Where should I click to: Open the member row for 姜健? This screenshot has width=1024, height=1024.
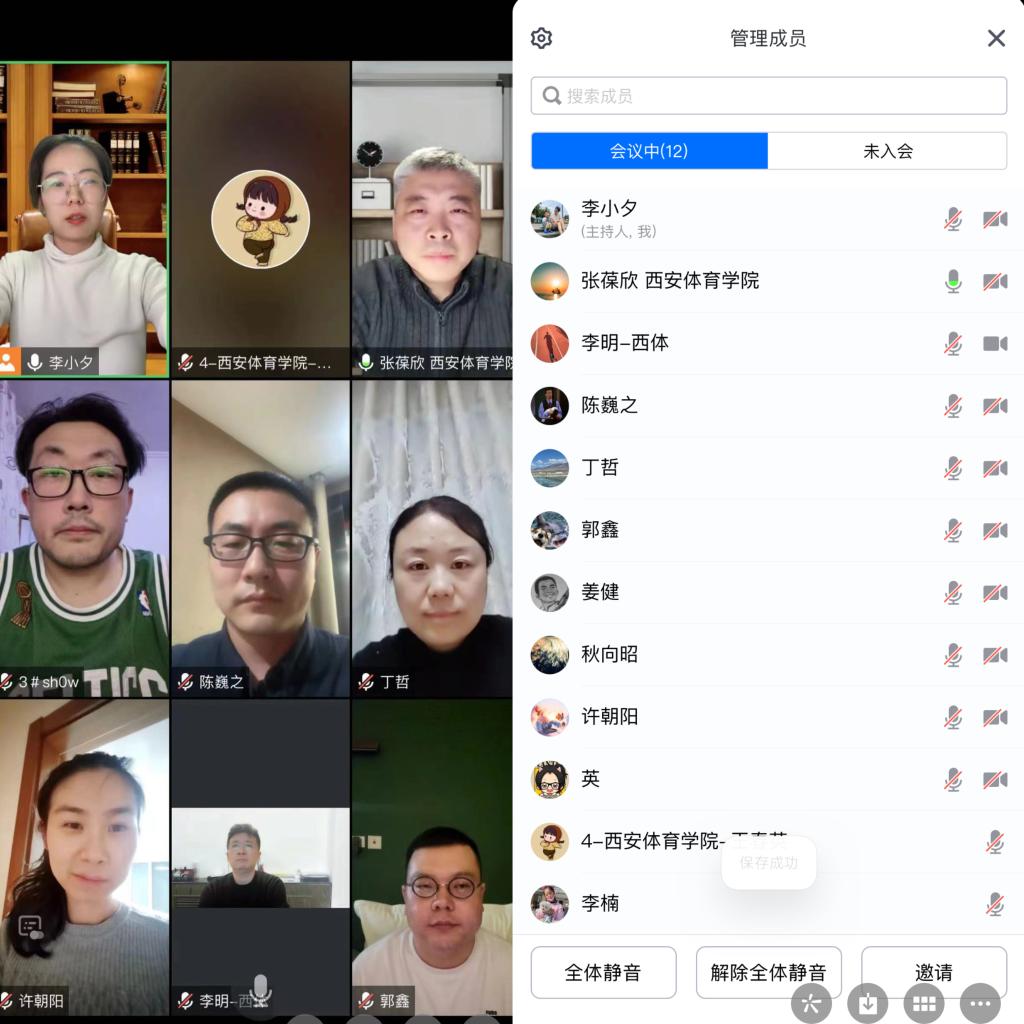coord(700,592)
